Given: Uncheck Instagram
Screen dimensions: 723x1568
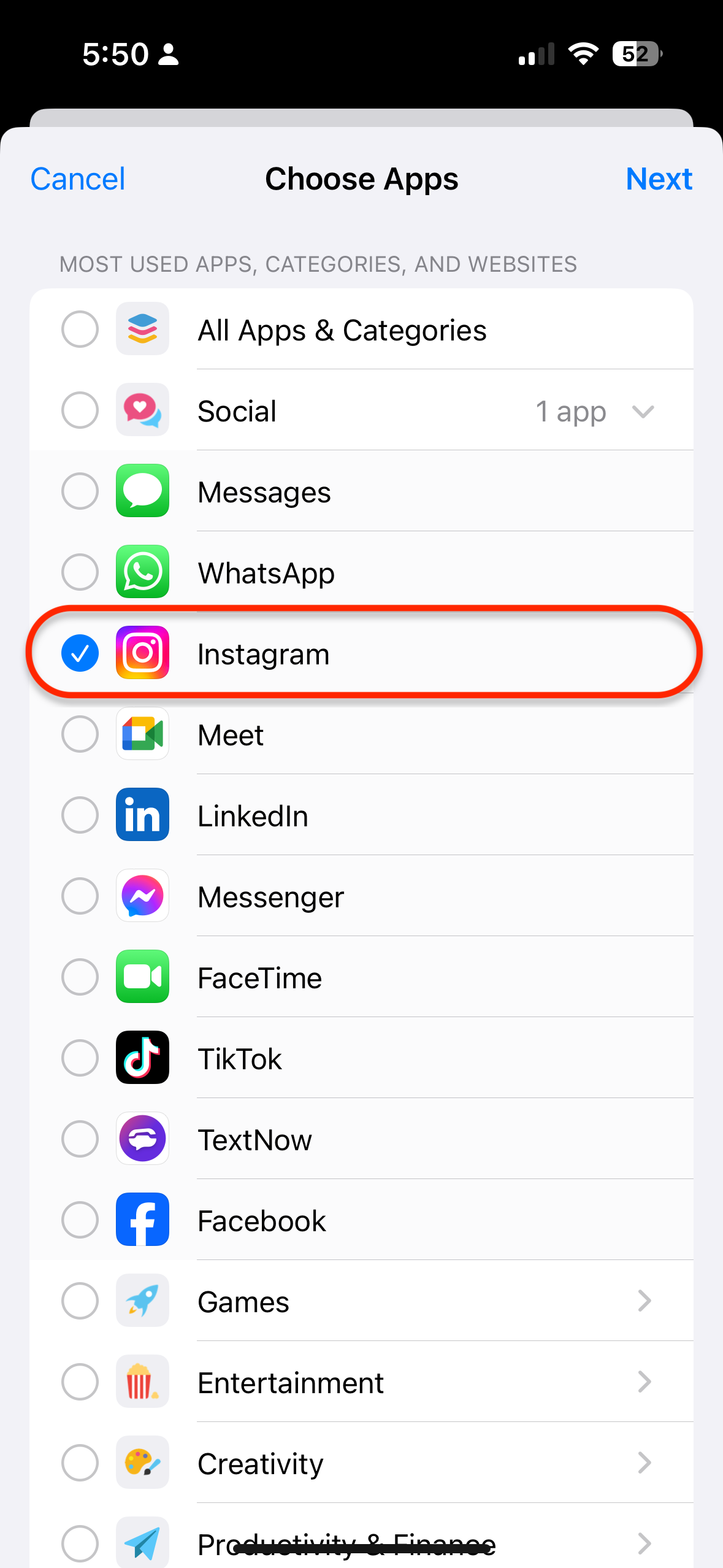Looking at the screenshot, I should [x=80, y=653].
